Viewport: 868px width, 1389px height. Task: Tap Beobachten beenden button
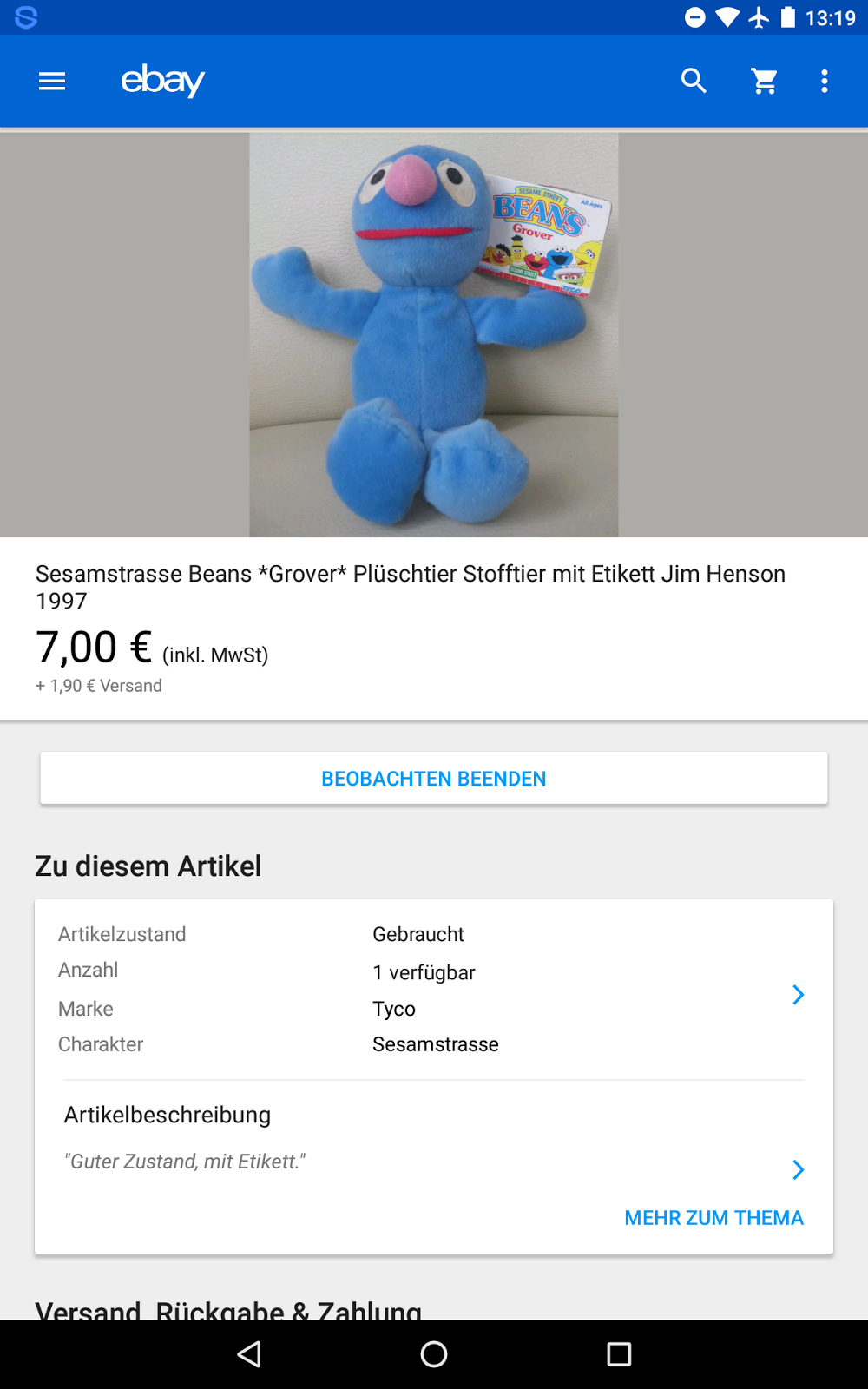tap(434, 779)
